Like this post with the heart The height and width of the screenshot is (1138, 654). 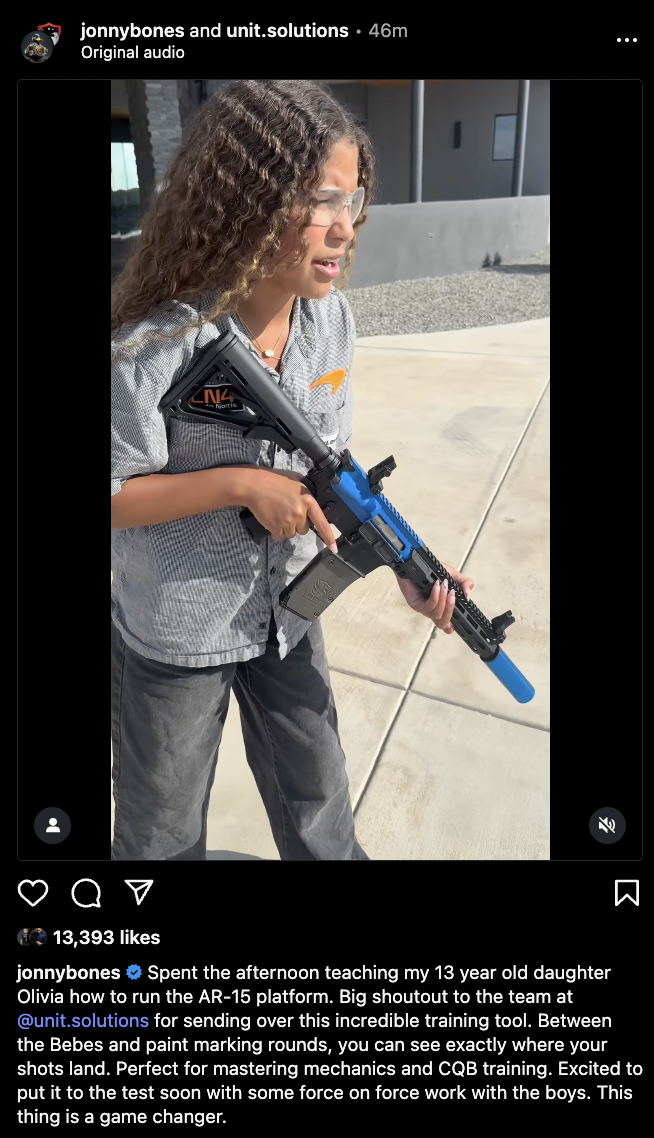33,893
